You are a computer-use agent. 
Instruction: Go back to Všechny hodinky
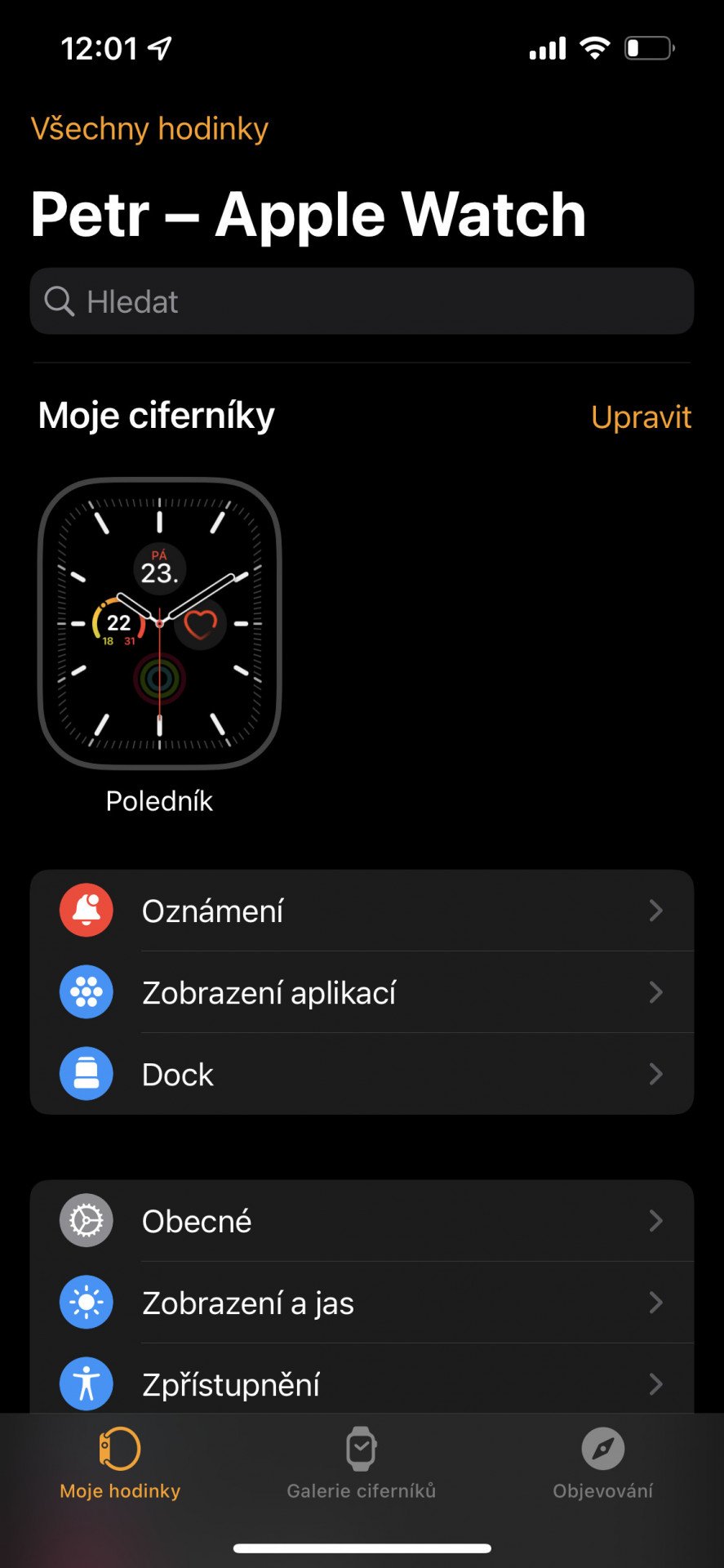149,129
